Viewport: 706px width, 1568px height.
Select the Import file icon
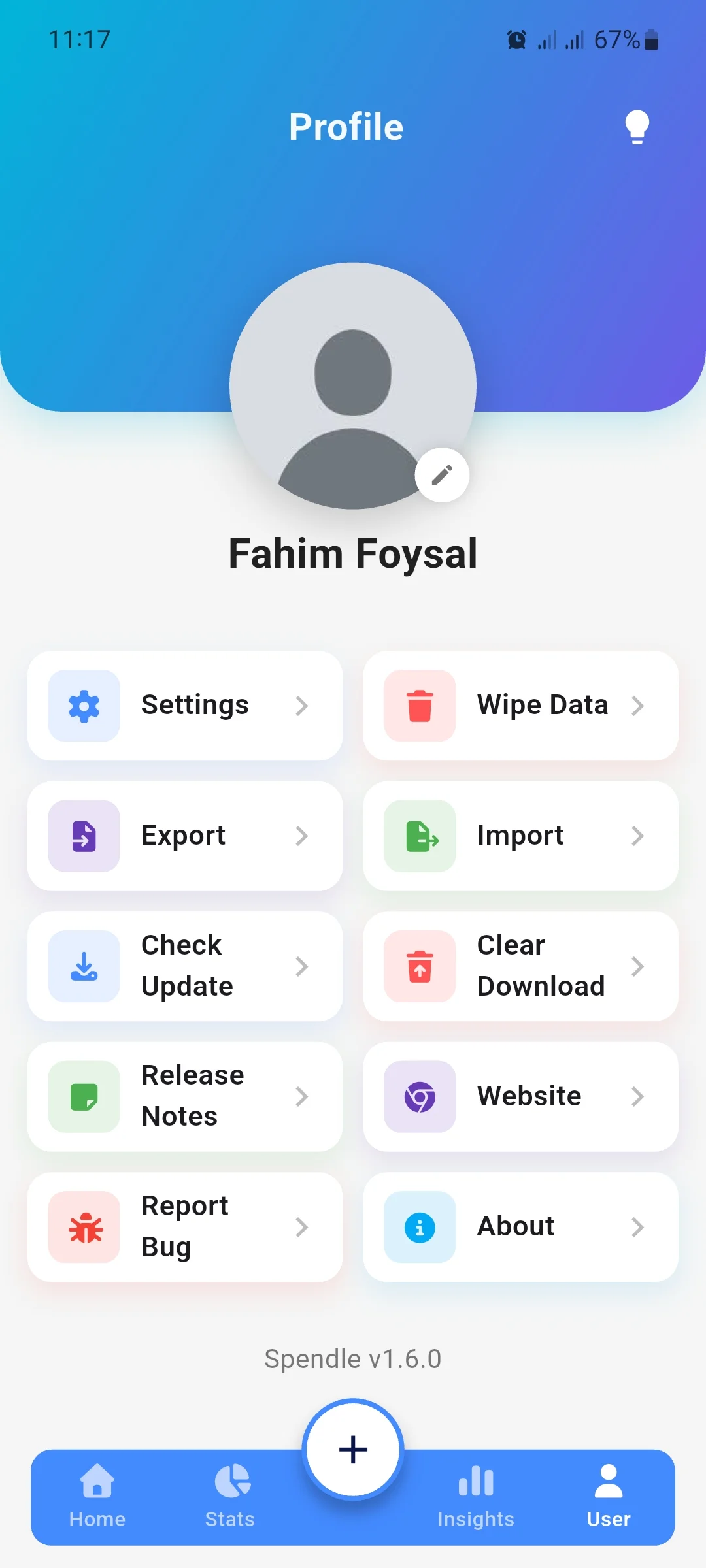pos(419,836)
